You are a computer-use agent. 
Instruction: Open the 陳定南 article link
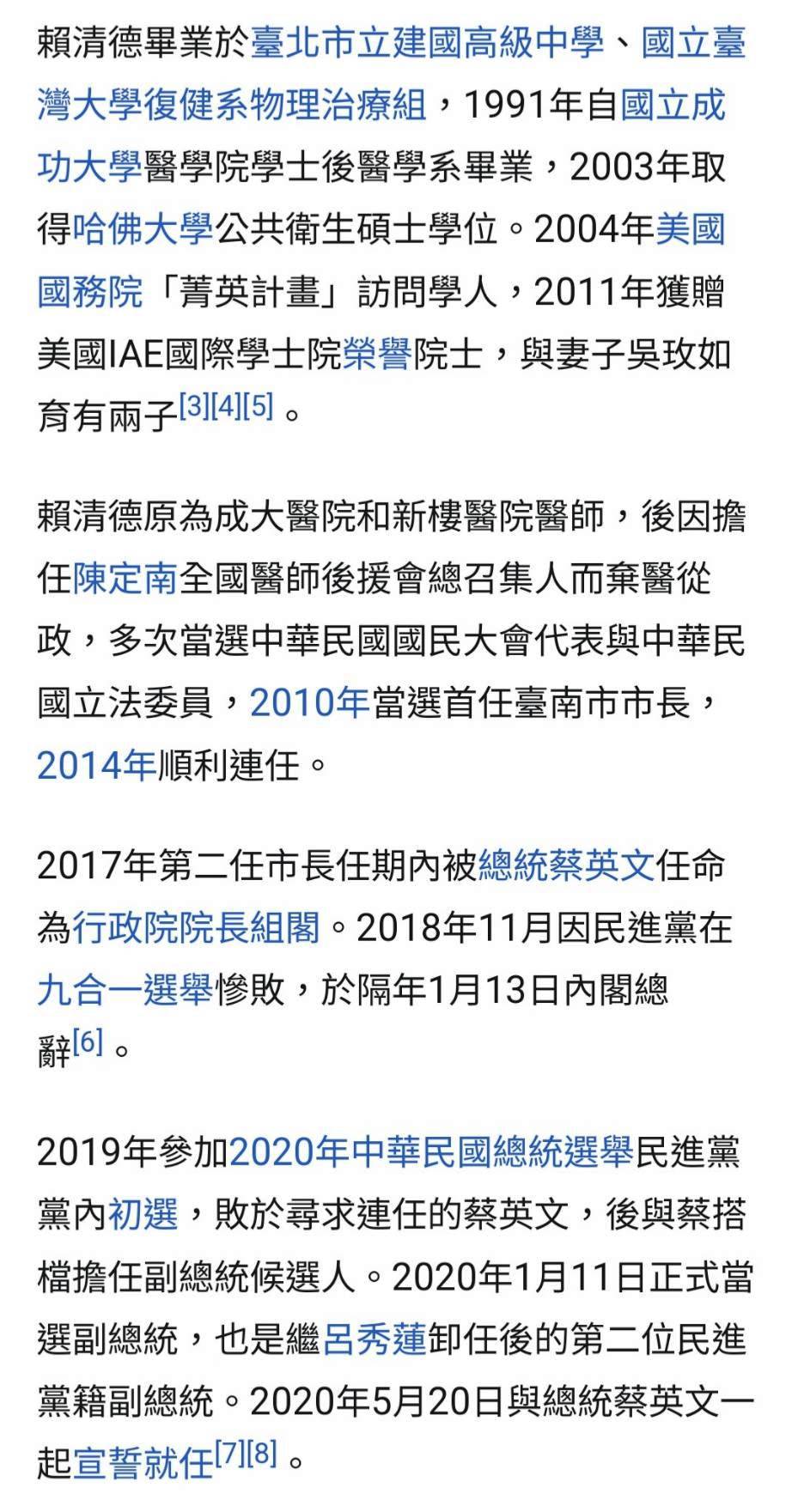pyautogui.click(x=125, y=579)
